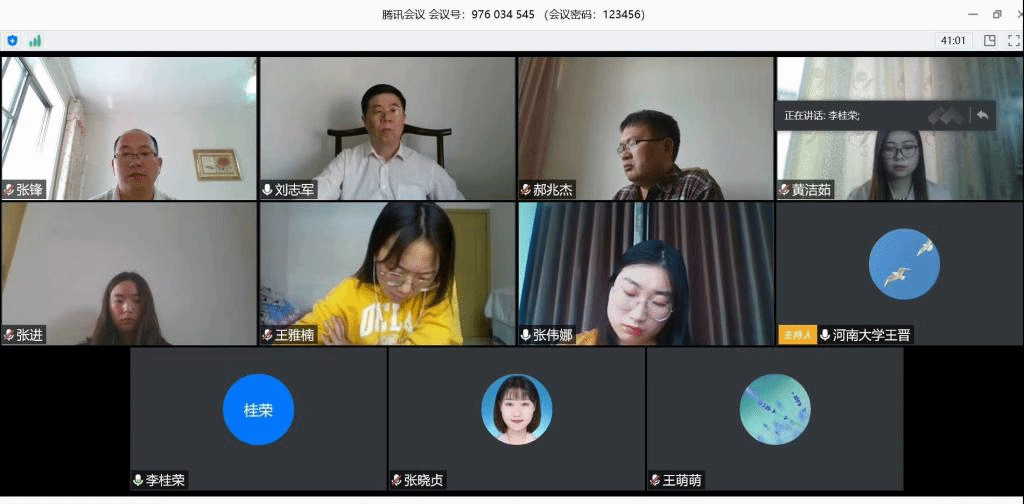
Task: Minimize the meeting window
Action: point(972,14)
